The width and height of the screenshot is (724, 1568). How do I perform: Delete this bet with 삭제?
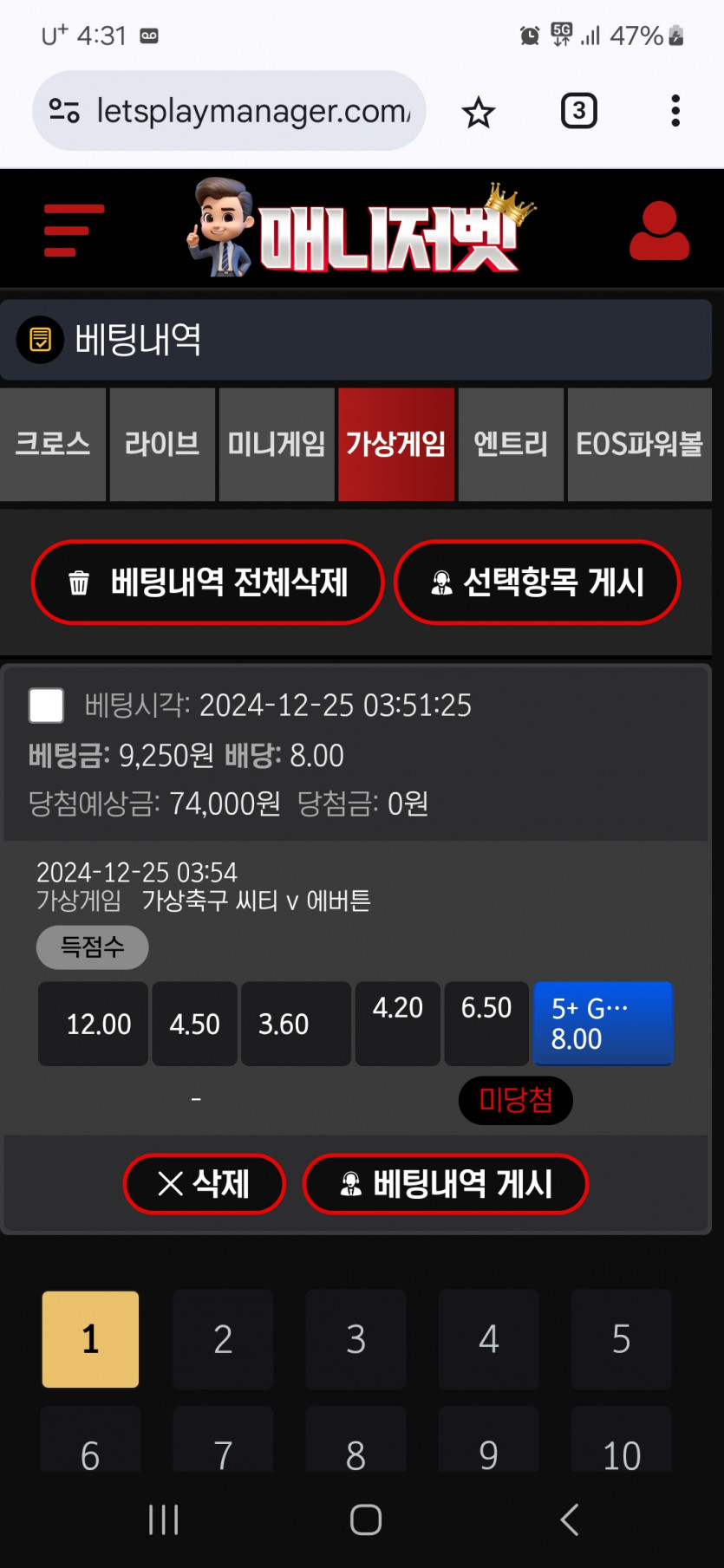205,1183
